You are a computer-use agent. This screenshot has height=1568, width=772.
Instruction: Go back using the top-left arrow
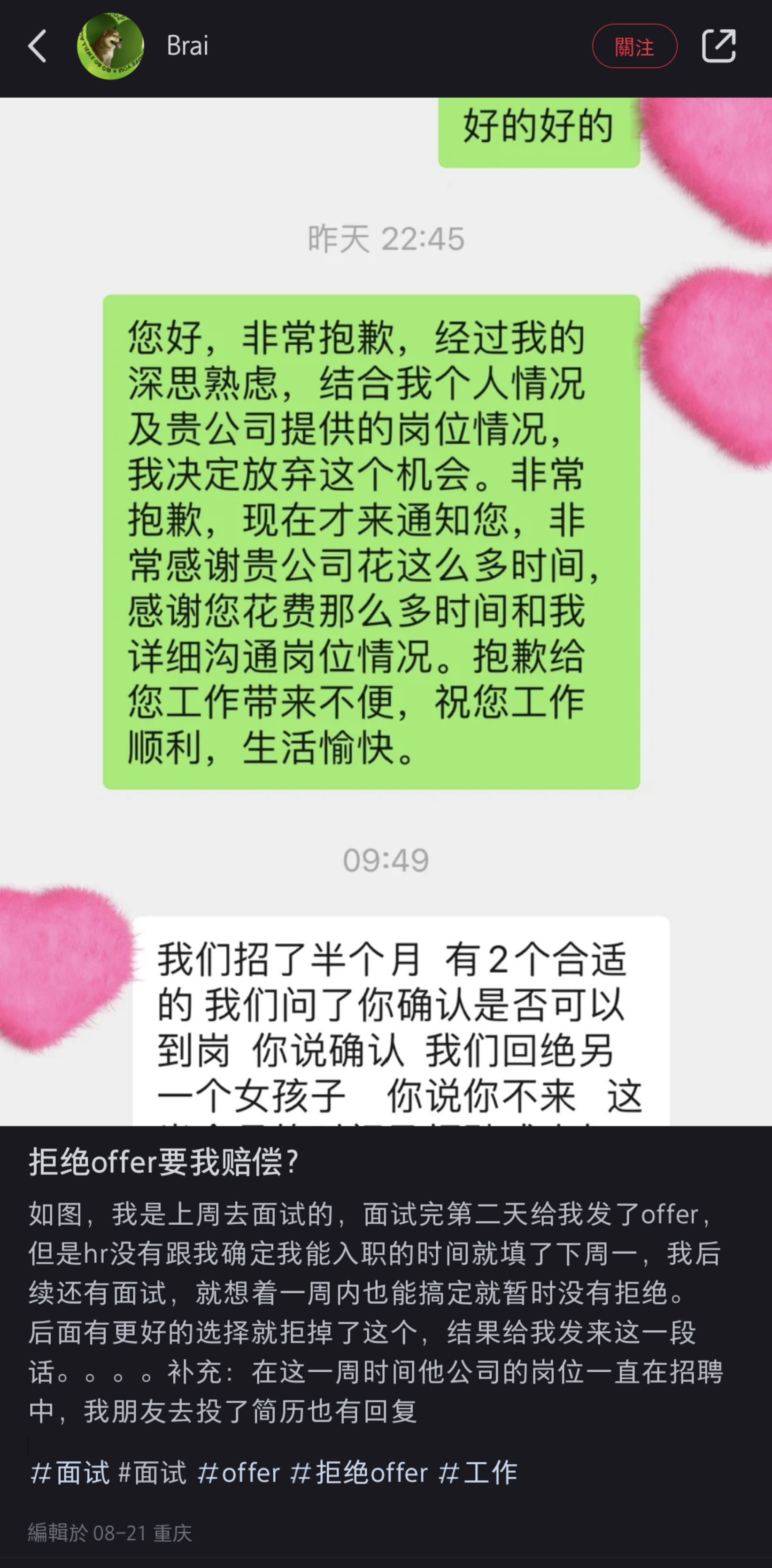(x=38, y=46)
